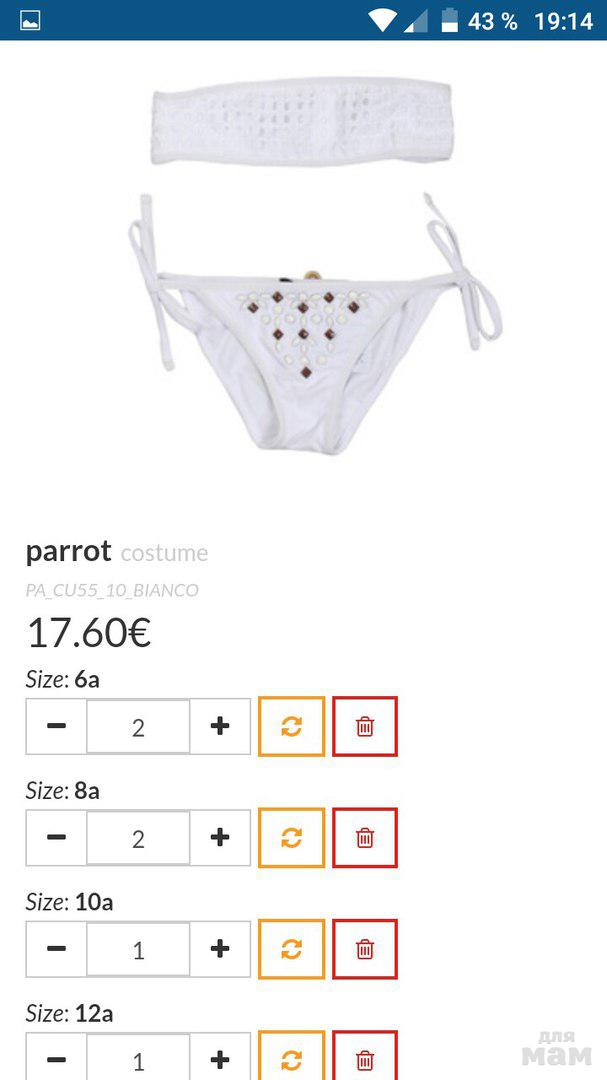Decrease quantity for size 6a

pyautogui.click(x=57, y=726)
